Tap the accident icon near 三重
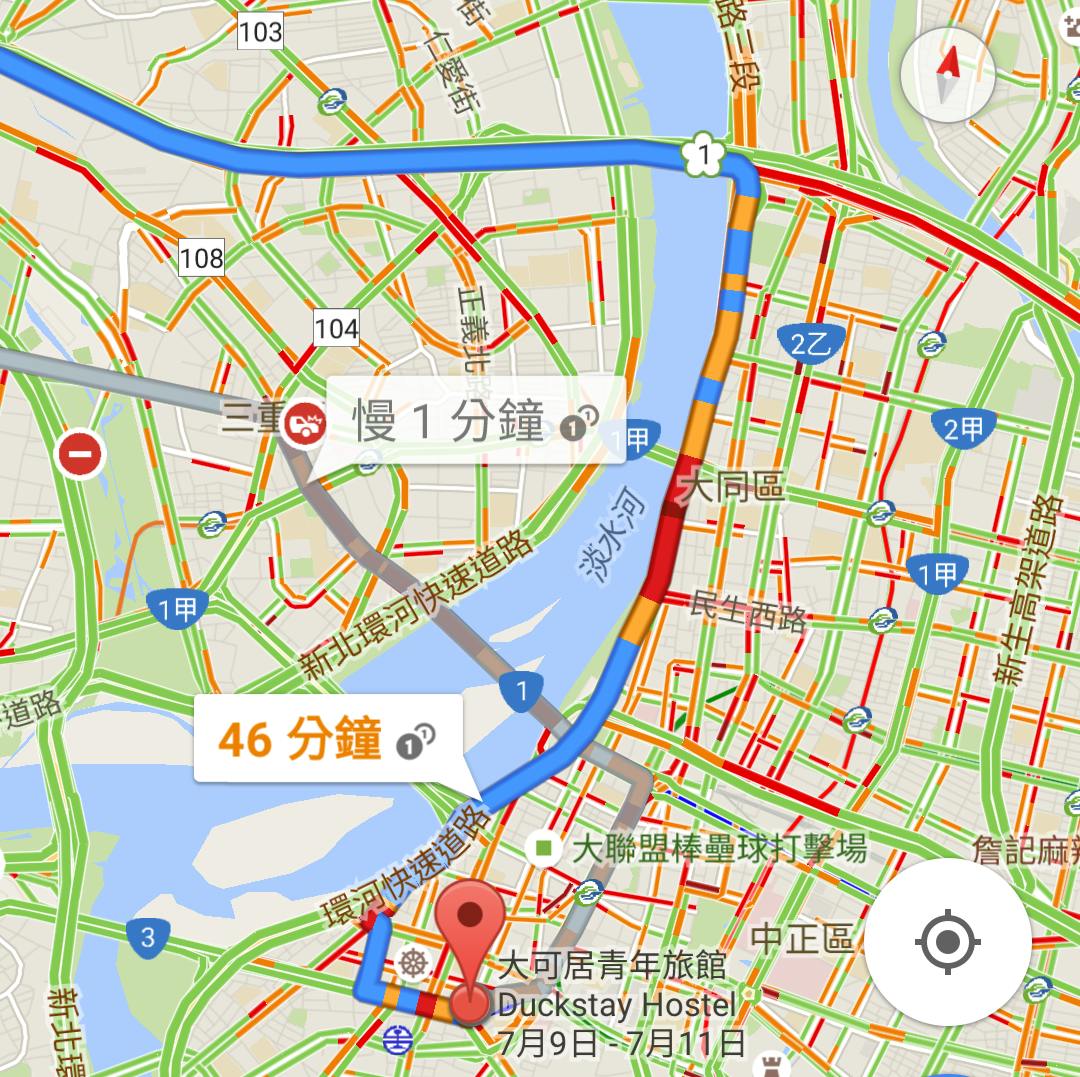The image size is (1080, 1077). [303, 425]
